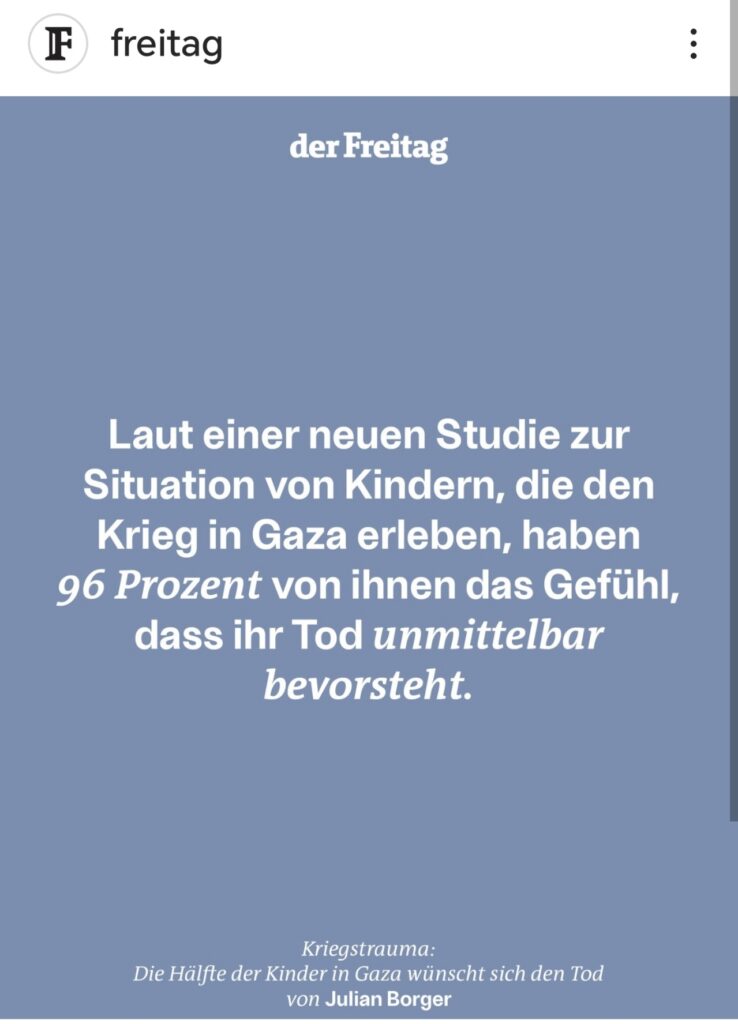
Task: Open the freitag profile picture
Action: click(59, 45)
